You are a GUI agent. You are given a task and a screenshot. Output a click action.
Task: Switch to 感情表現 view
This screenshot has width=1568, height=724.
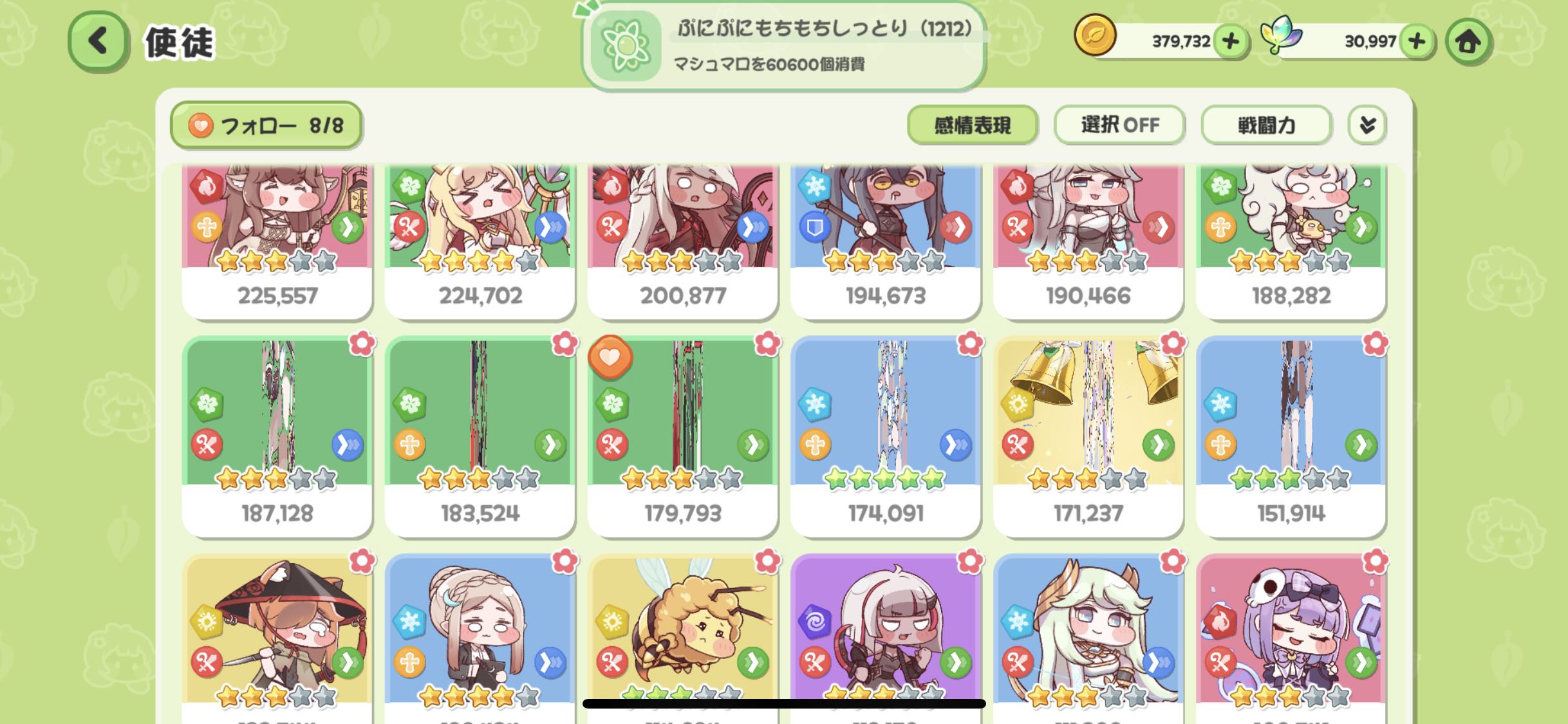pyautogui.click(x=972, y=125)
